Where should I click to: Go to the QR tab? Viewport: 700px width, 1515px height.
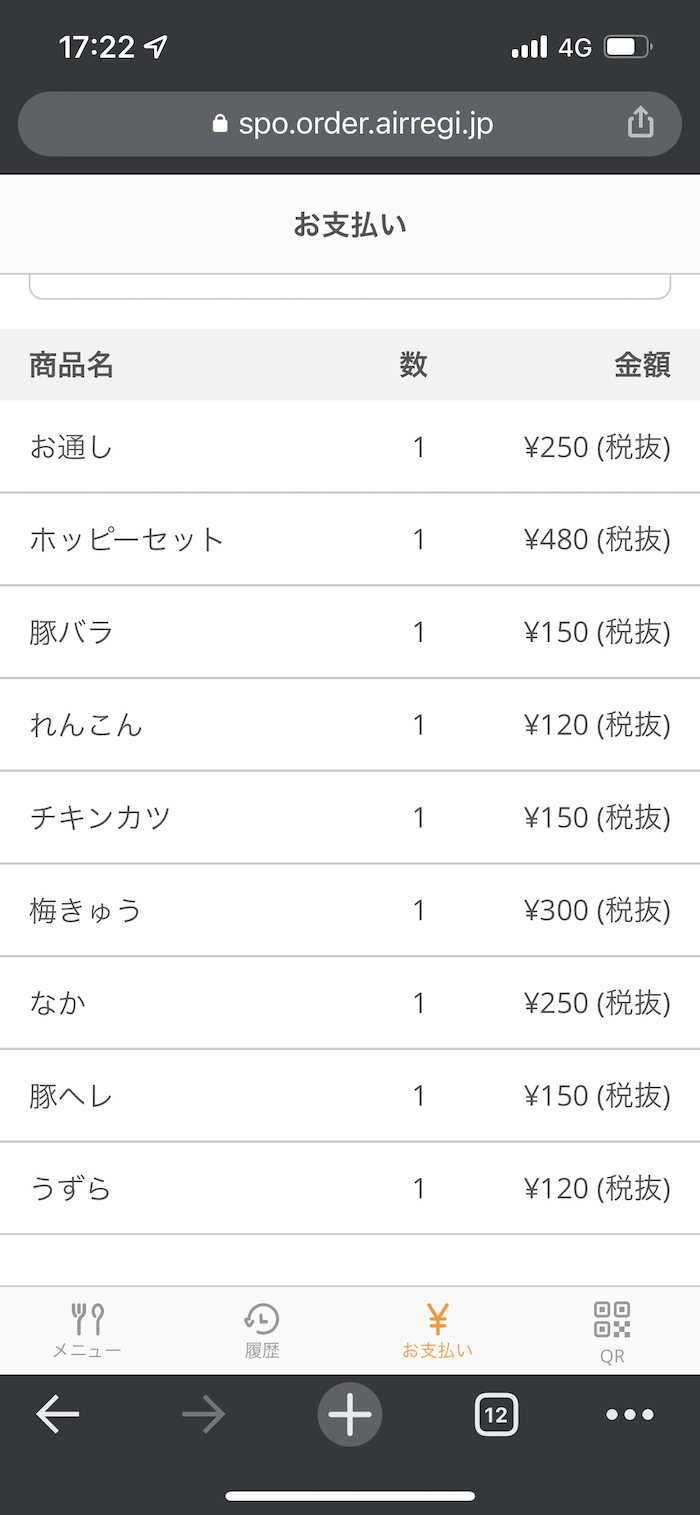coord(612,1331)
